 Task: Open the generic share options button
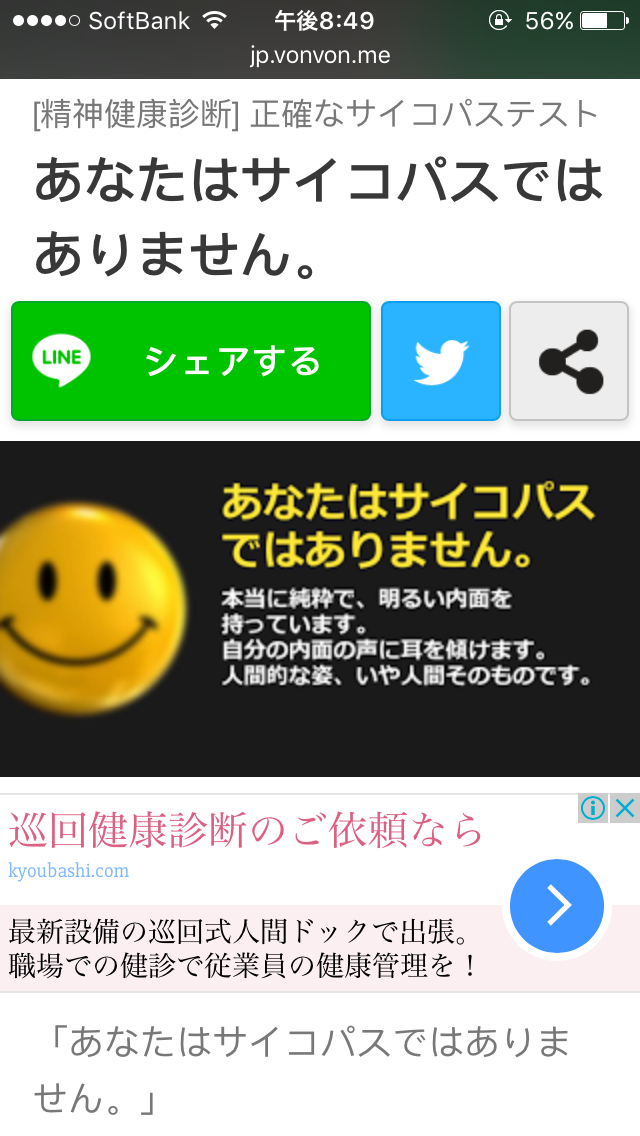569,361
